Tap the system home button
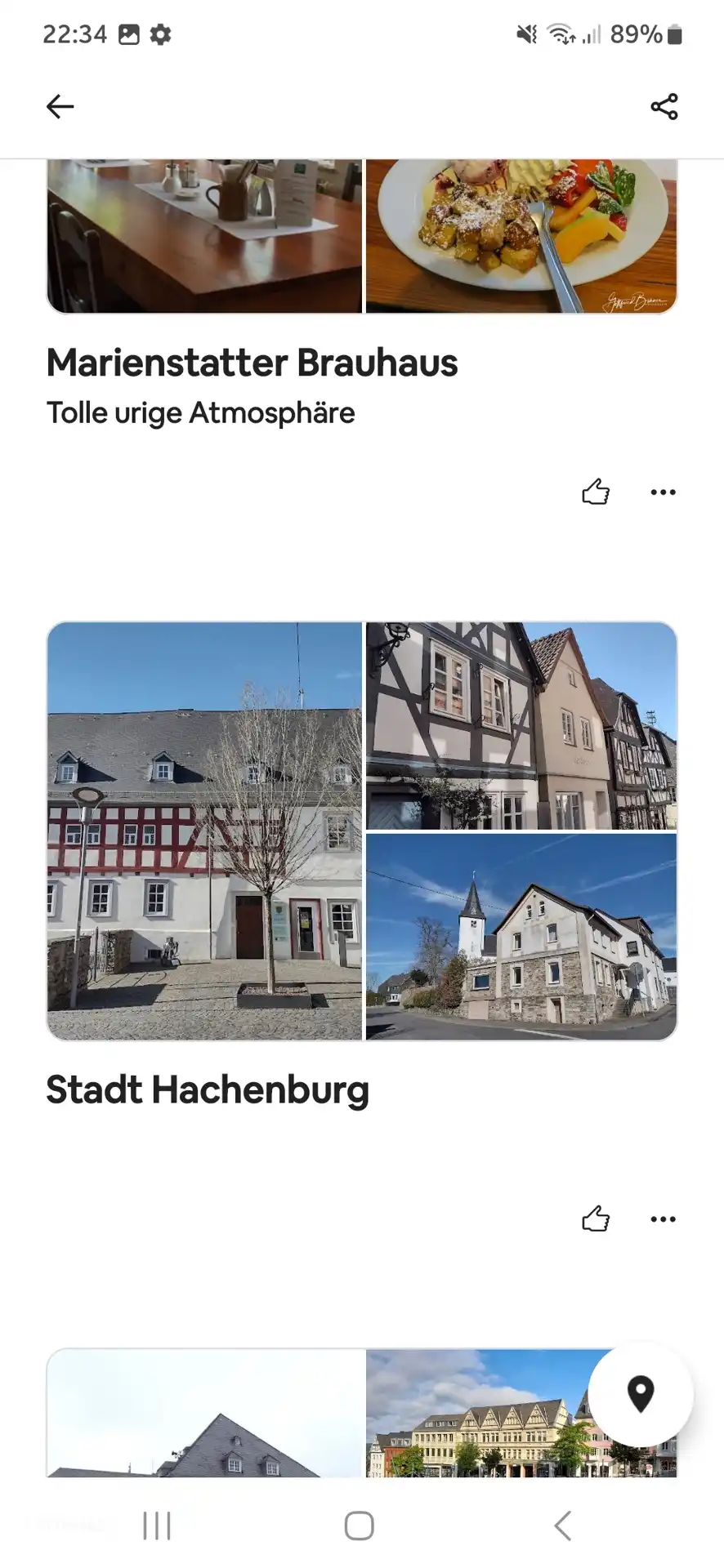The image size is (724, 1568). click(x=360, y=1525)
